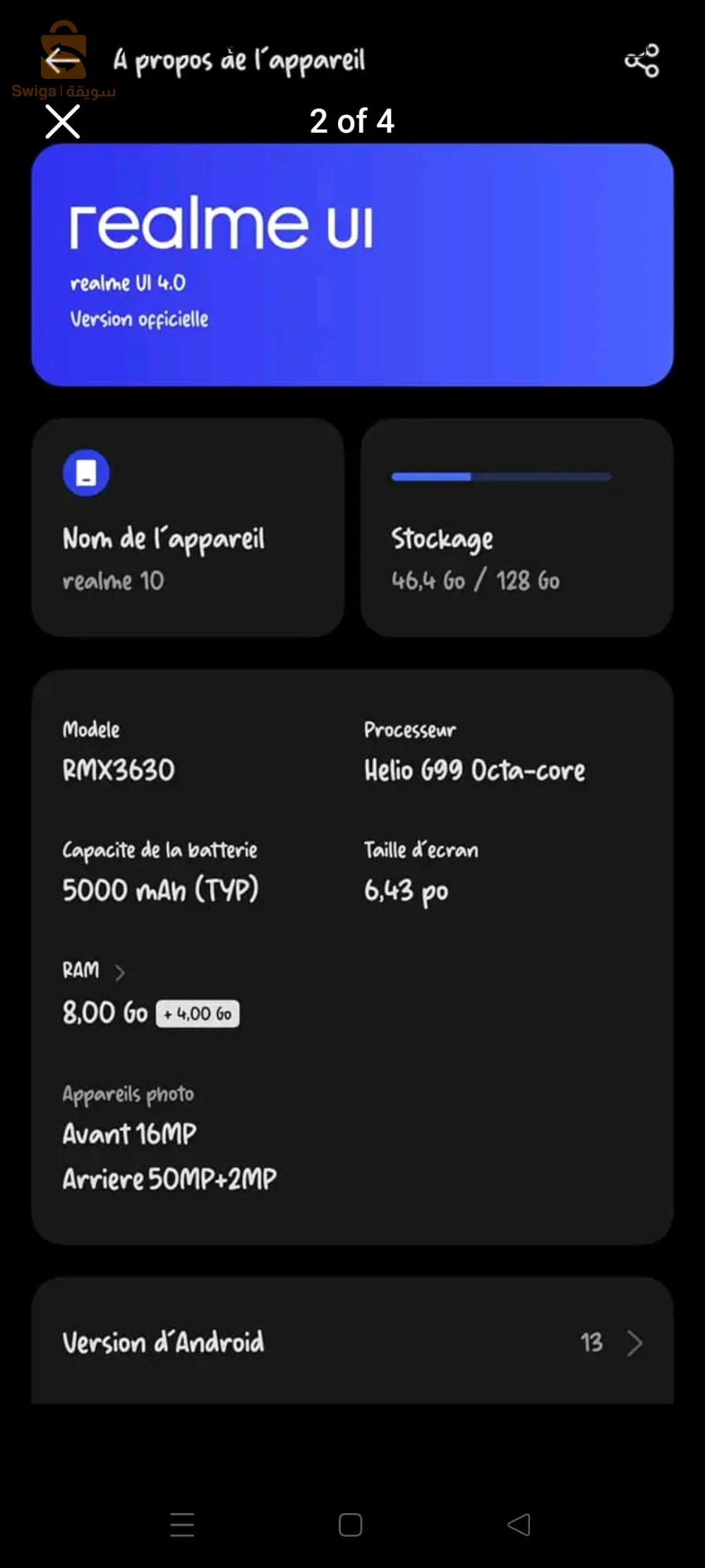This screenshot has width=705, height=1568.
Task: Tap the storage usage progress bar
Action: click(501, 476)
